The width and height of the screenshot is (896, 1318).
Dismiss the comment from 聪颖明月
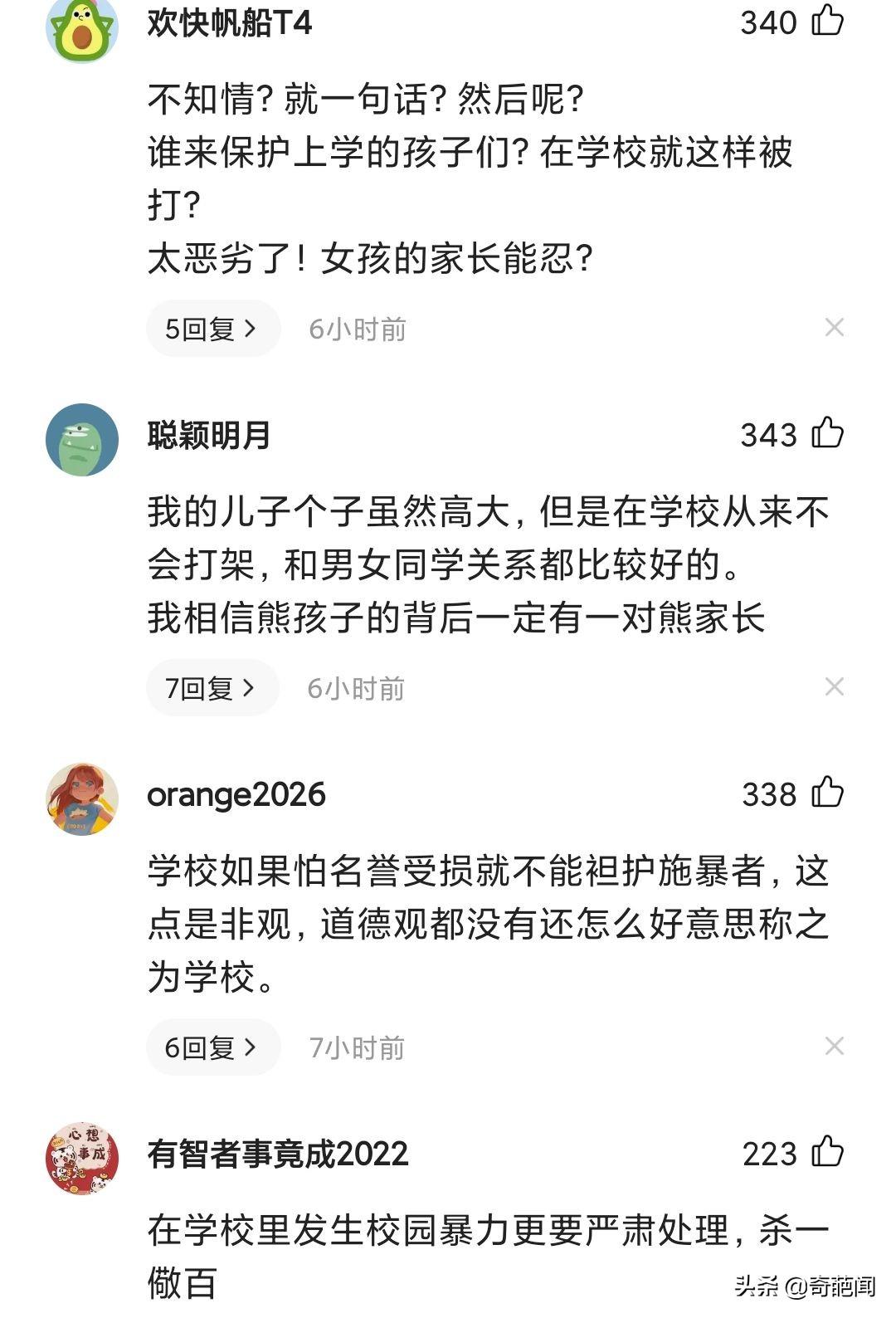point(834,687)
